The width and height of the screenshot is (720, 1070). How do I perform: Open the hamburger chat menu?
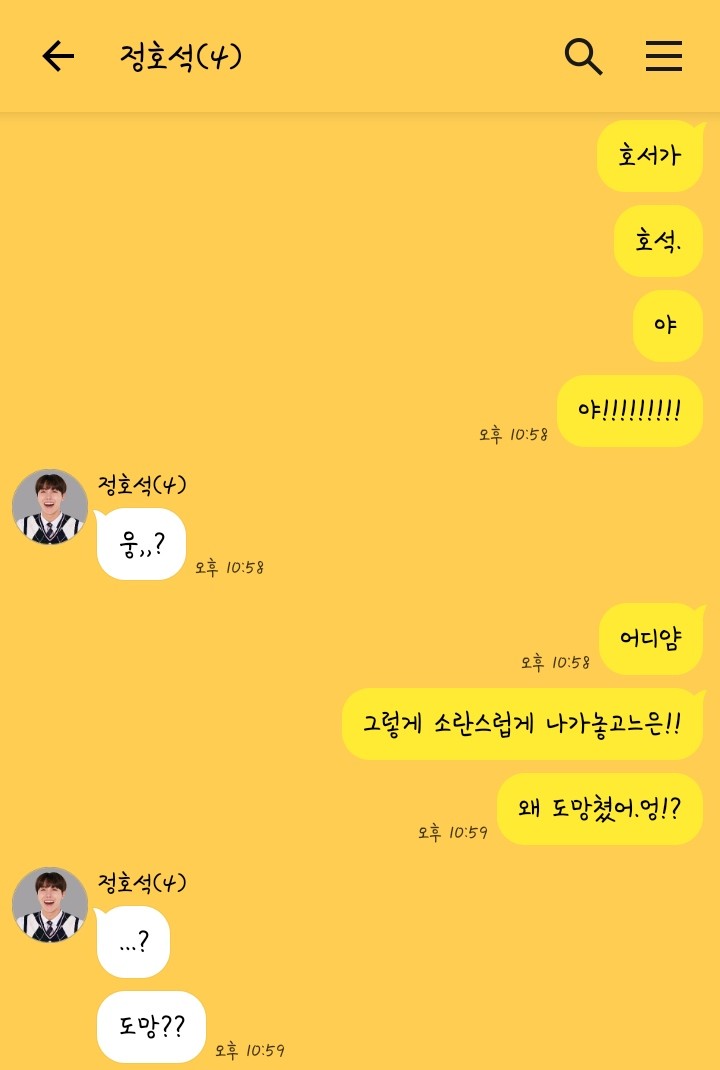[663, 56]
